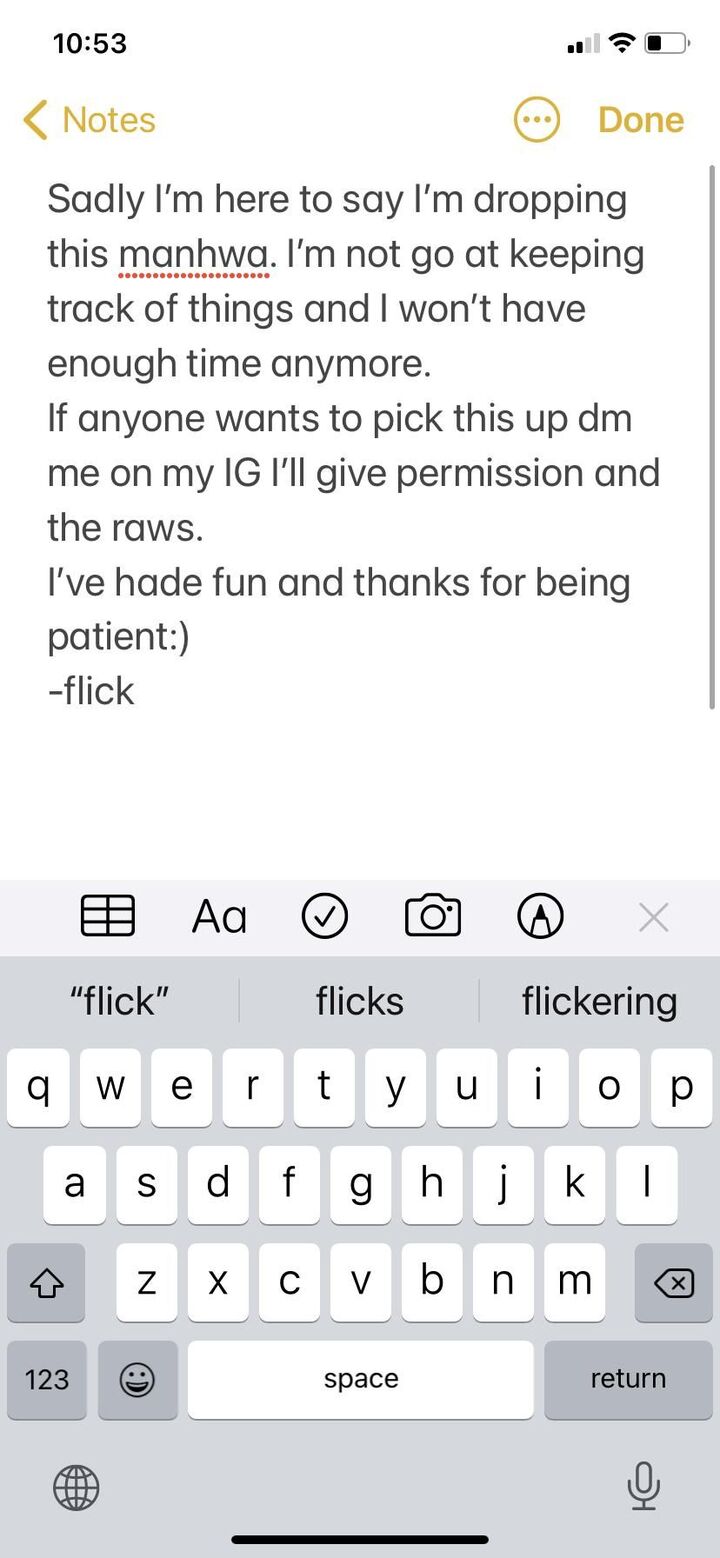Tap the shift key
The height and width of the screenshot is (1558, 720).
pyautogui.click(x=47, y=1283)
